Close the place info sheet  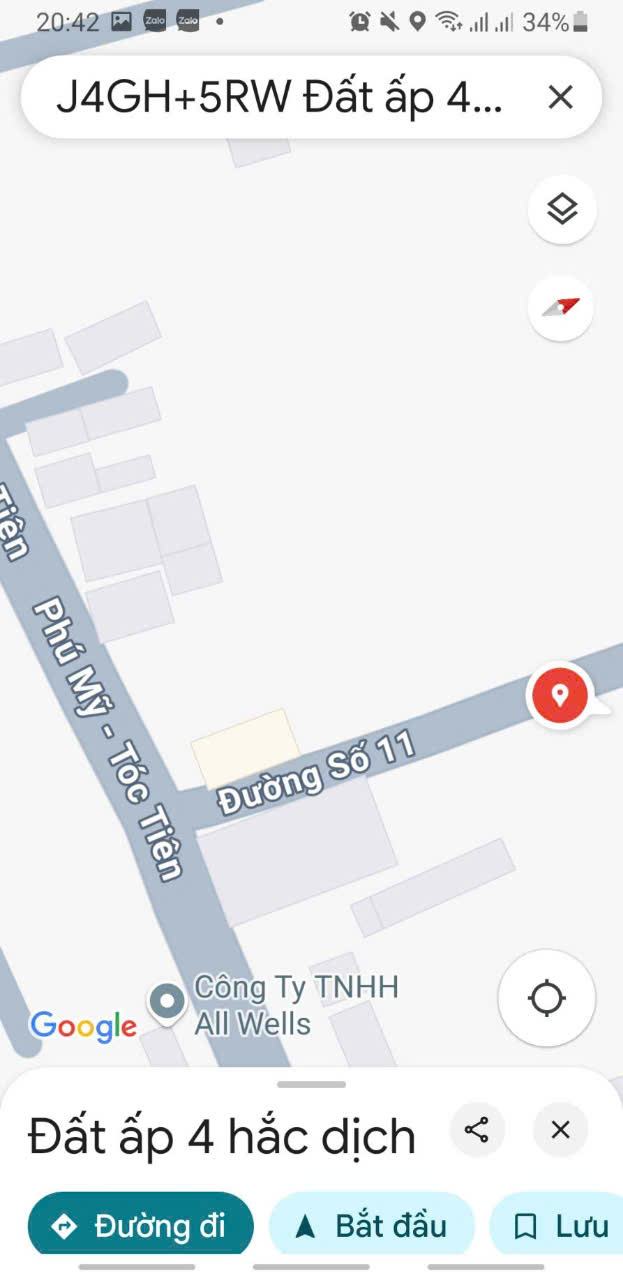point(561,1130)
